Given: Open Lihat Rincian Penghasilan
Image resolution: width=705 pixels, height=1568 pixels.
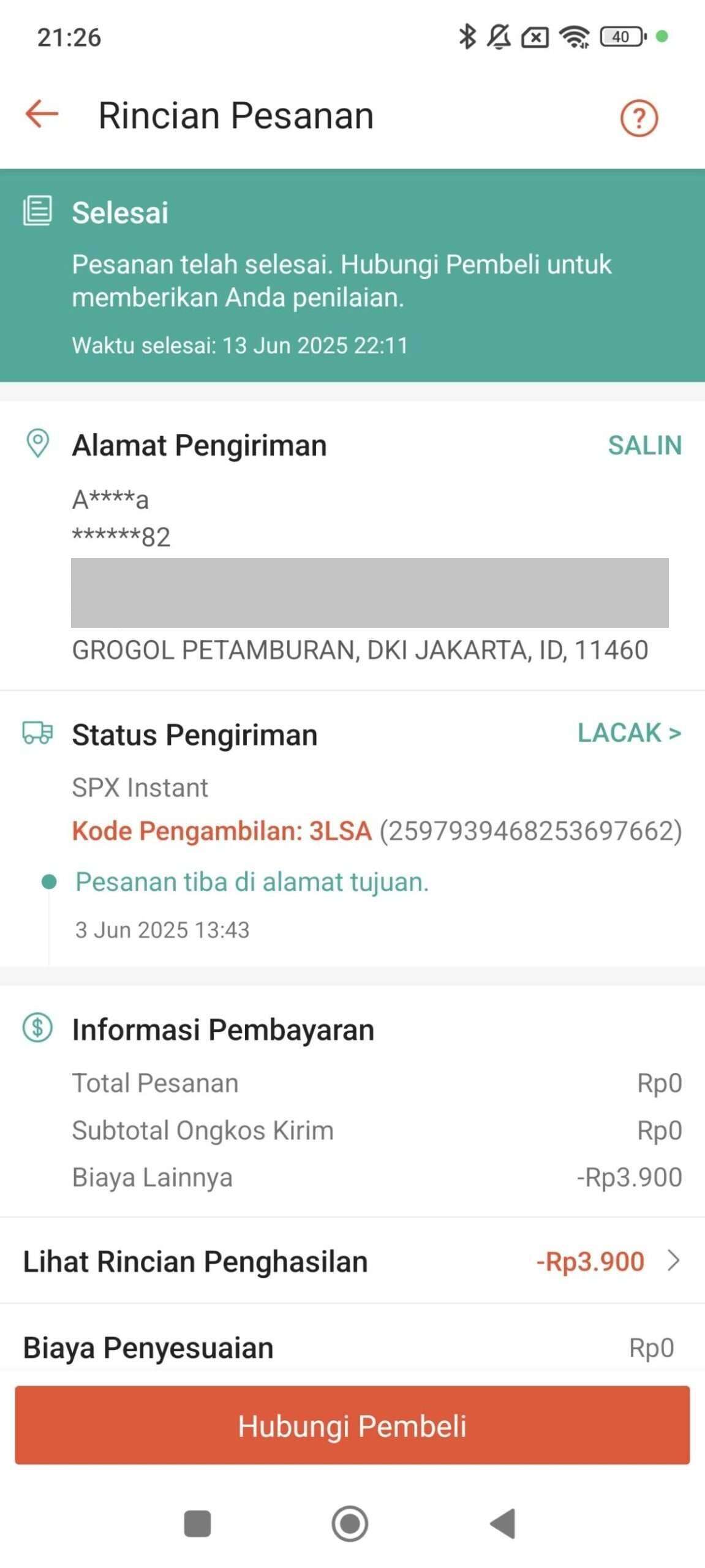Looking at the screenshot, I should pos(352,1261).
